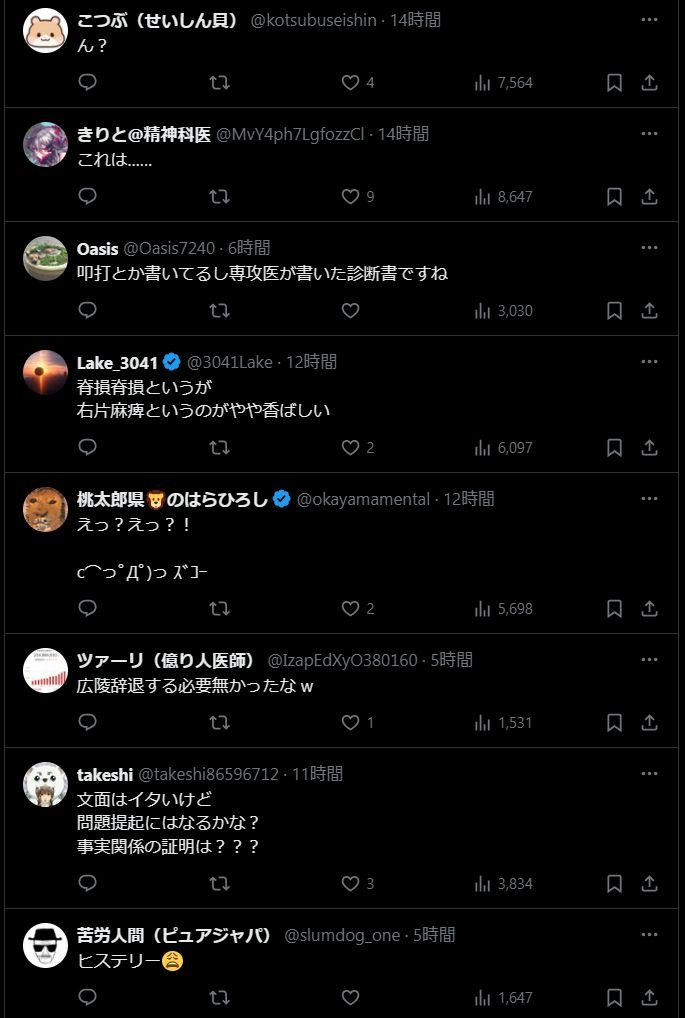Bookmark the Oasis reply
Viewport: 685px width, 1018px height.
(615, 311)
